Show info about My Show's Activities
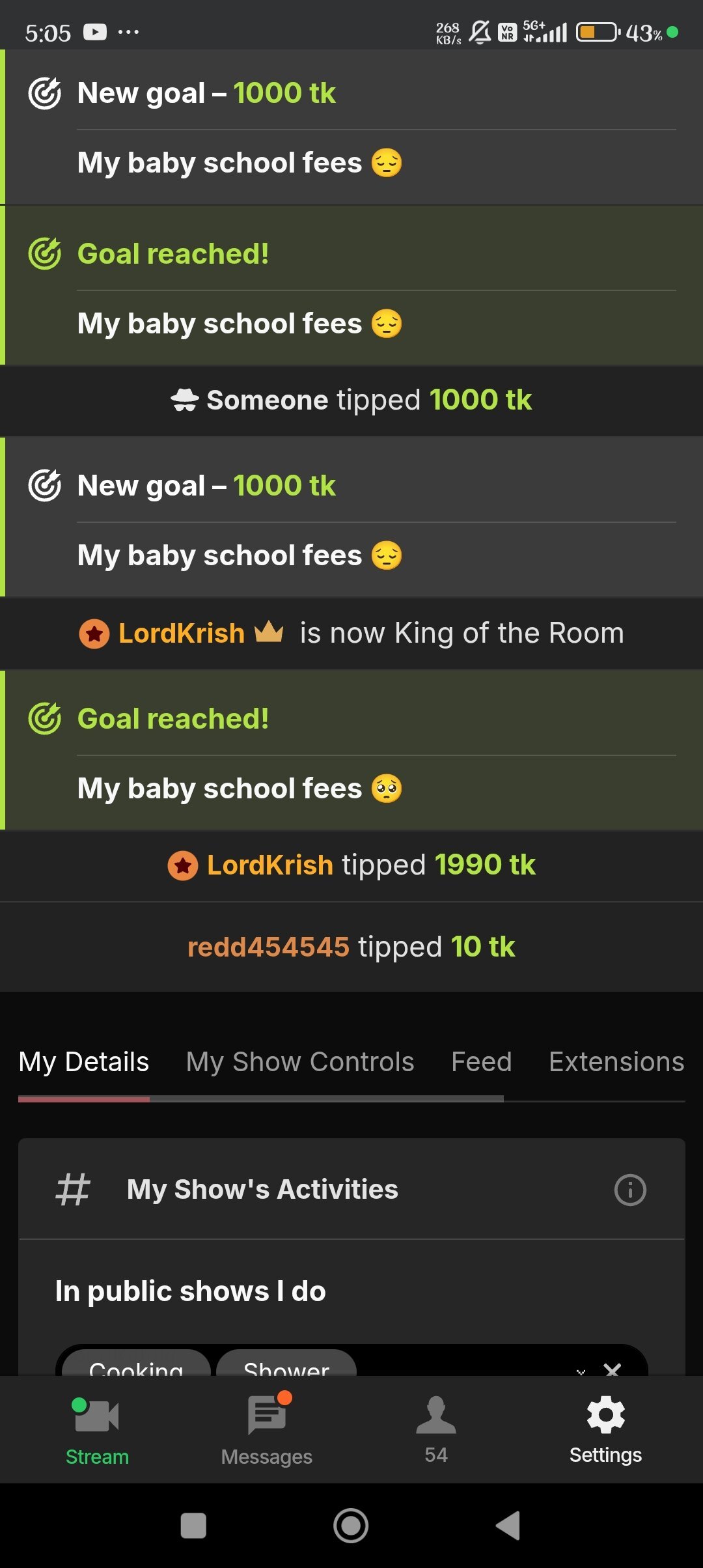Viewport: 703px width, 1568px height. coord(630,1190)
